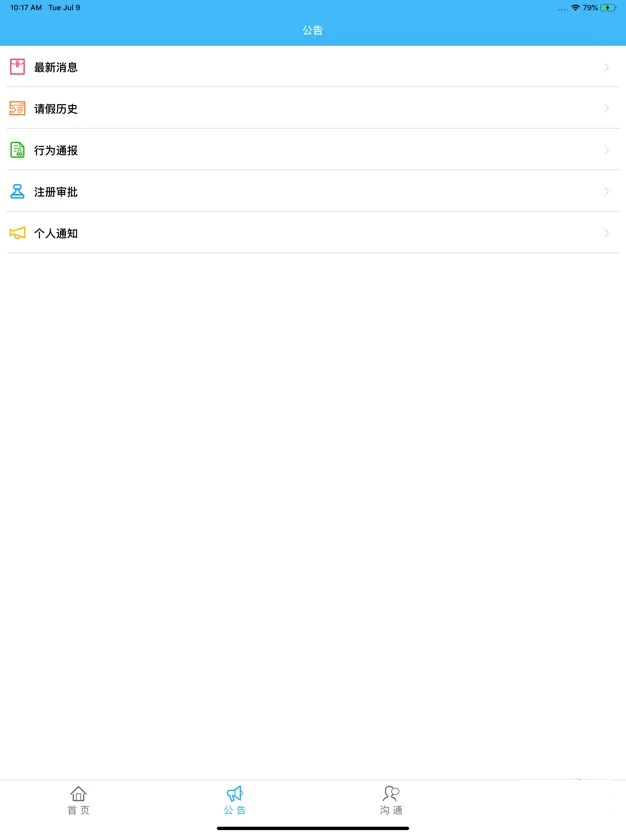
Task: Open 注册审批 registration approval
Action: (312, 191)
